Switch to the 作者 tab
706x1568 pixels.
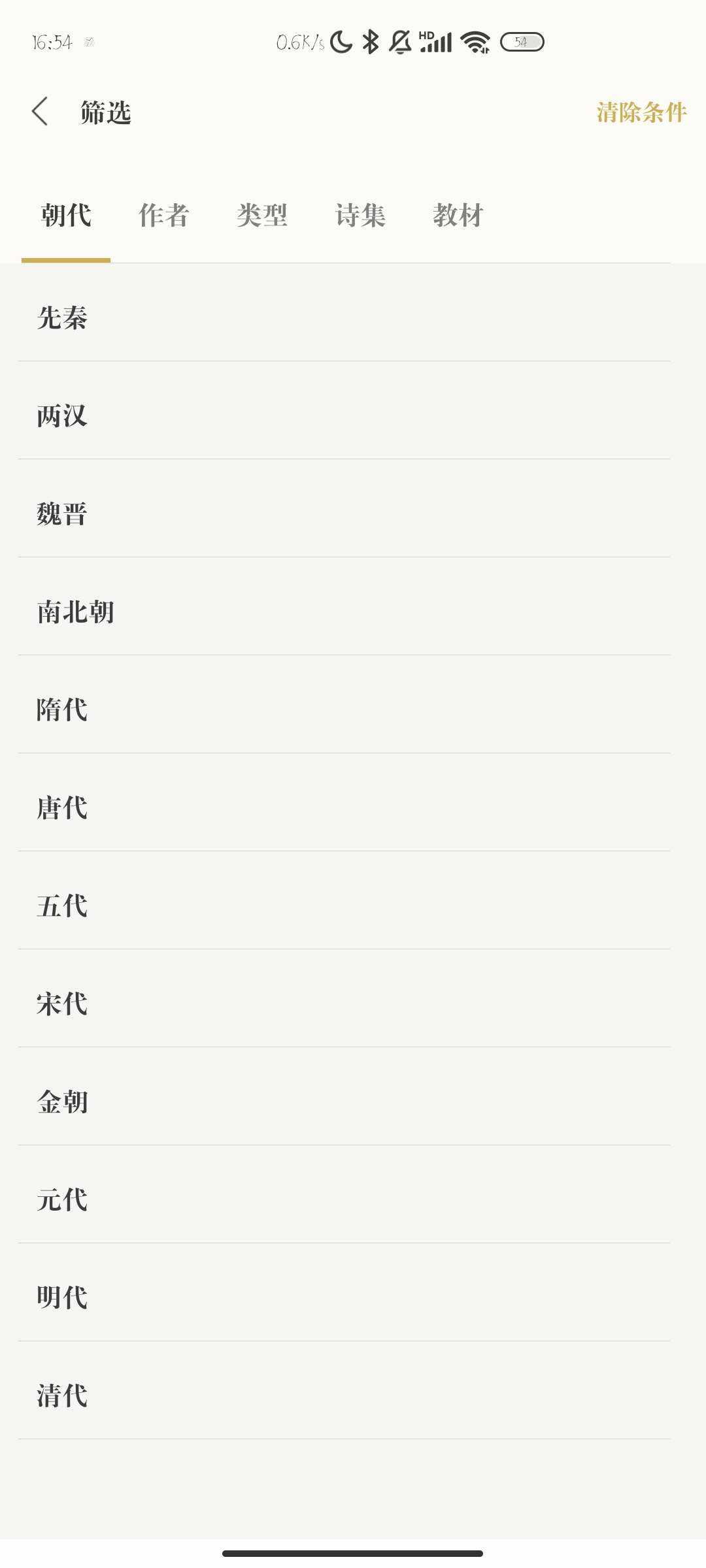(164, 216)
